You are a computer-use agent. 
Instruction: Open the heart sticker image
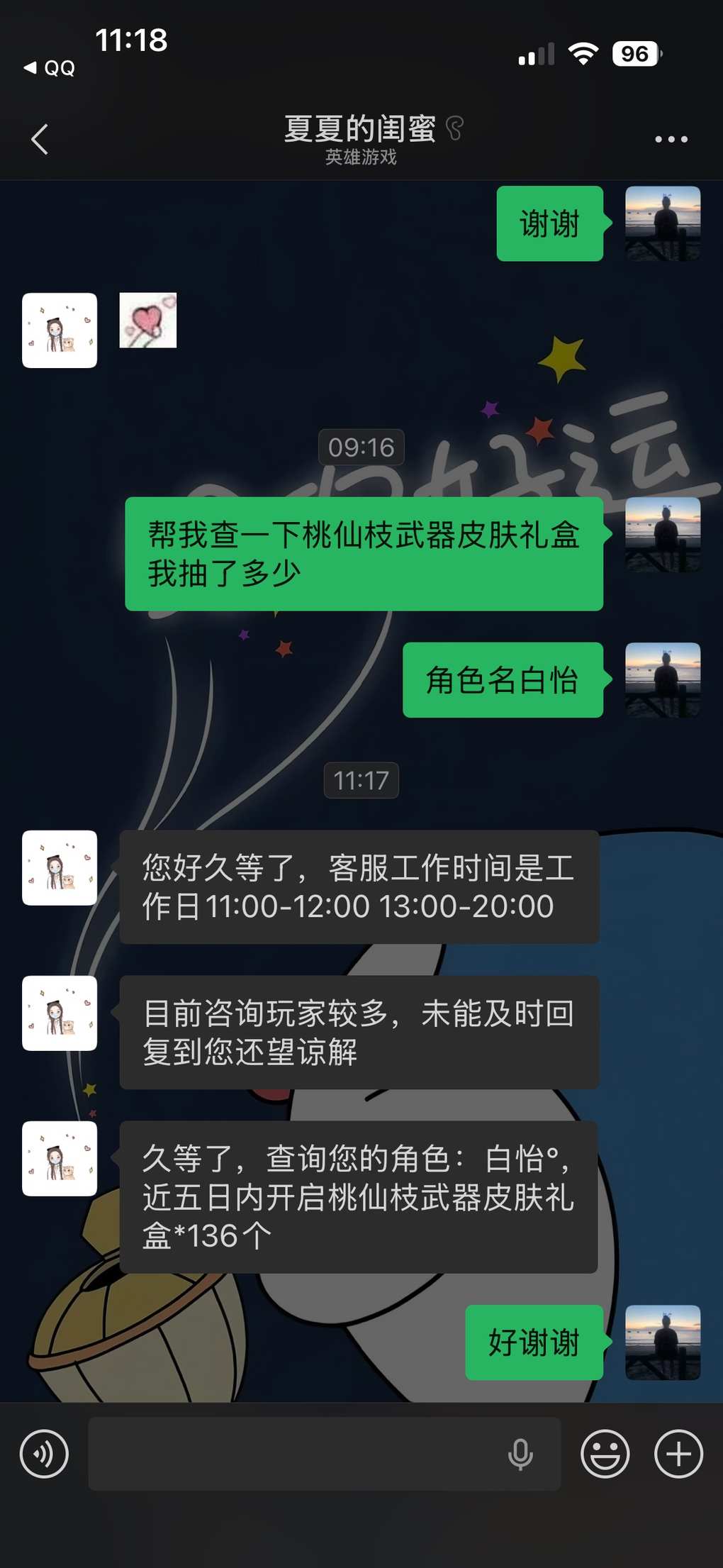pos(147,321)
